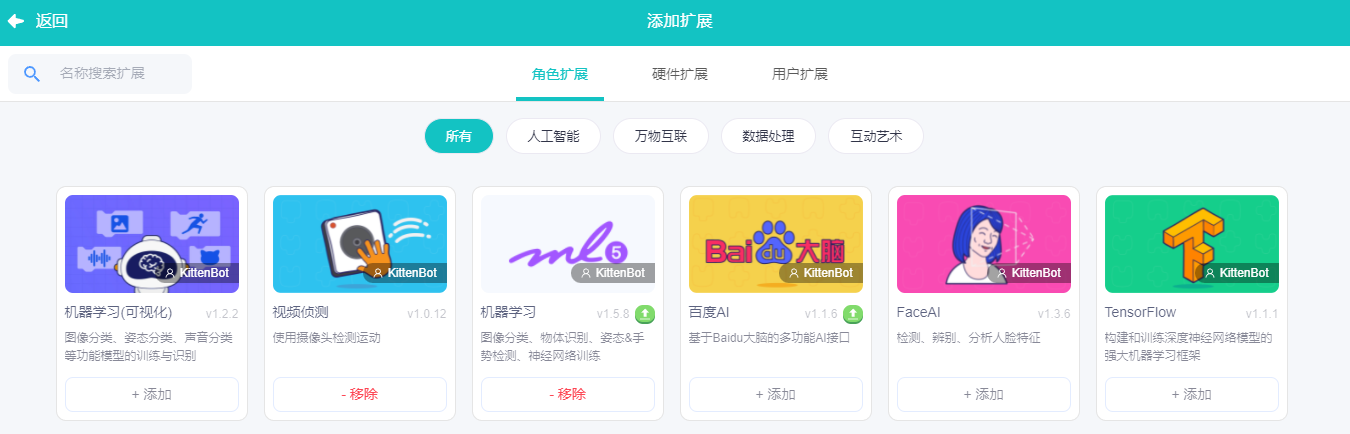Update the 百度AI extension via green icon
The height and width of the screenshot is (434, 1350).
click(x=853, y=314)
